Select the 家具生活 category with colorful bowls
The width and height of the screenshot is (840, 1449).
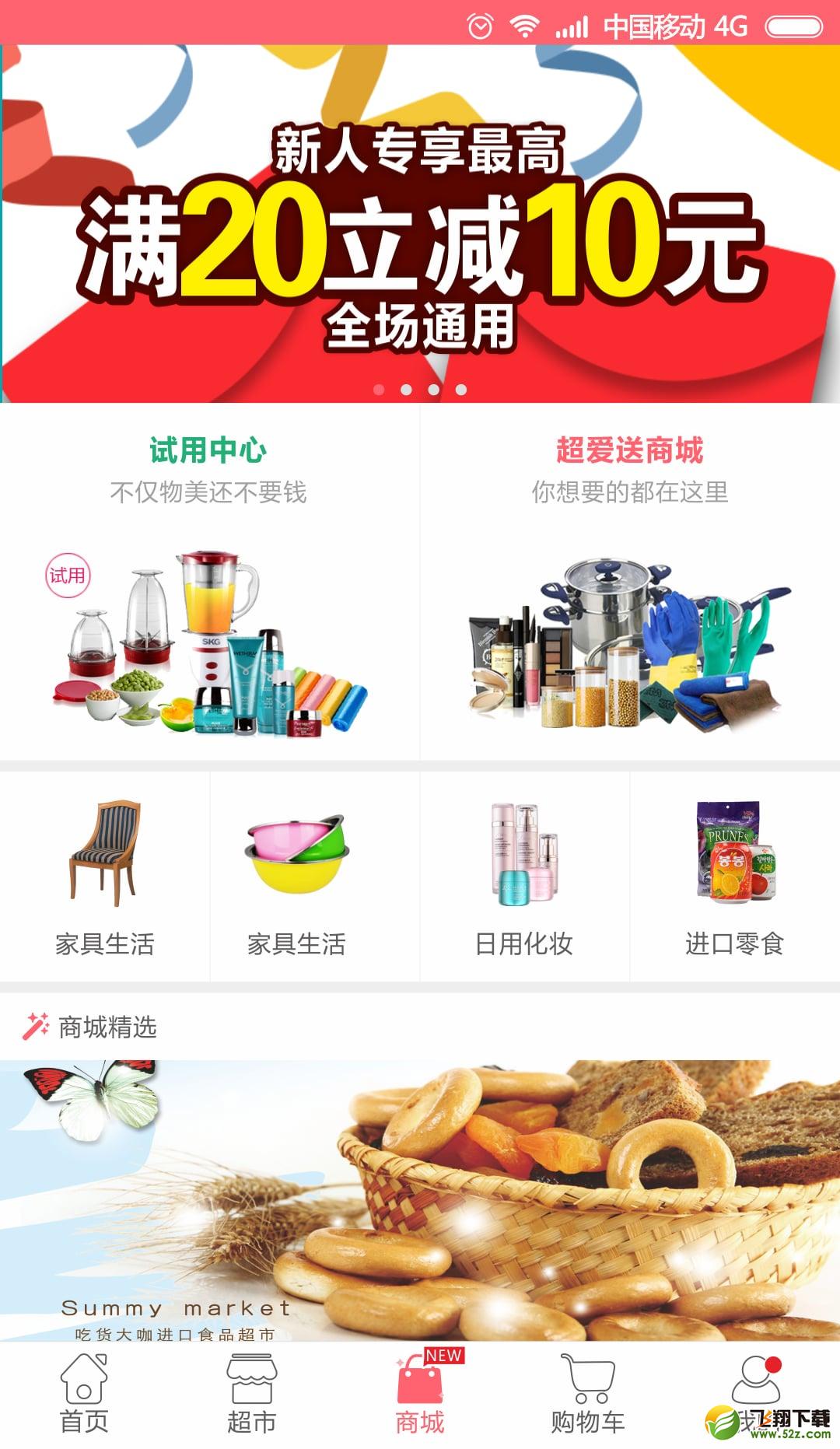click(x=314, y=877)
